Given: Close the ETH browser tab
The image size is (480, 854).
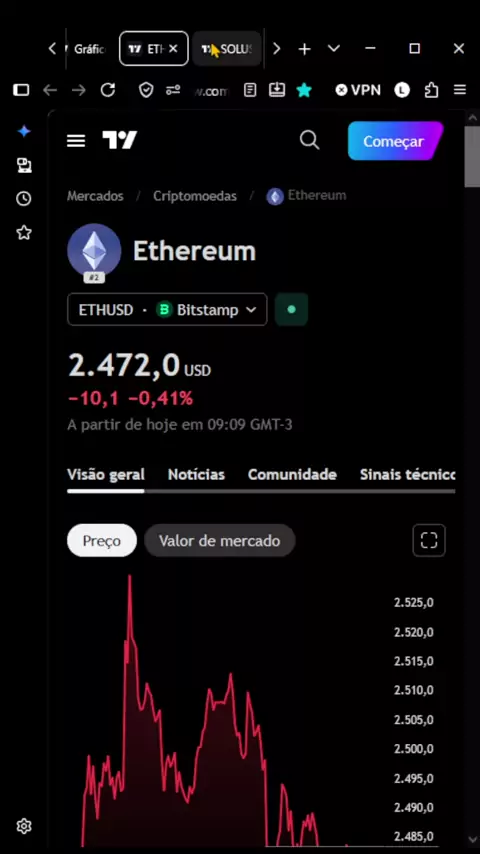Looking at the screenshot, I should tap(173, 49).
